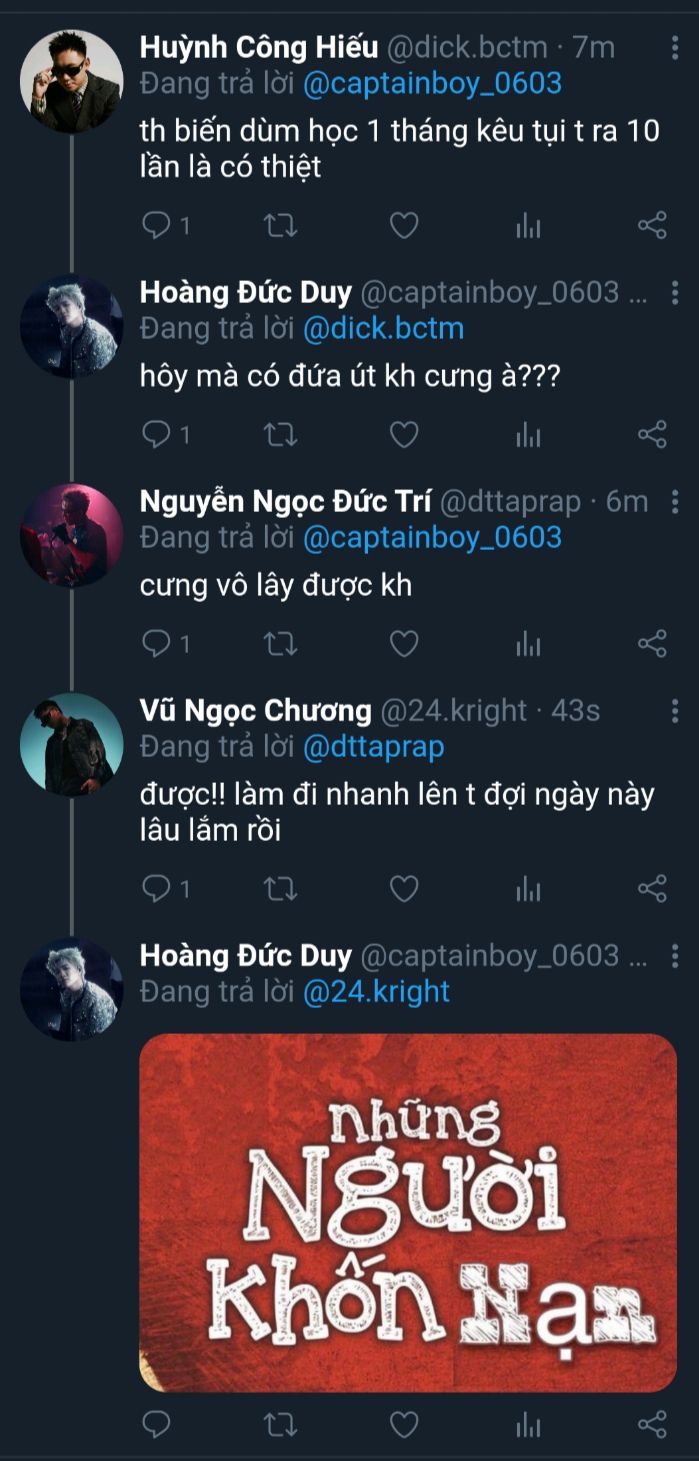This screenshot has height=1461, width=699.
Task: Reply to Vũ Ngọc Chương's tweet
Action: click(x=157, y=888)
